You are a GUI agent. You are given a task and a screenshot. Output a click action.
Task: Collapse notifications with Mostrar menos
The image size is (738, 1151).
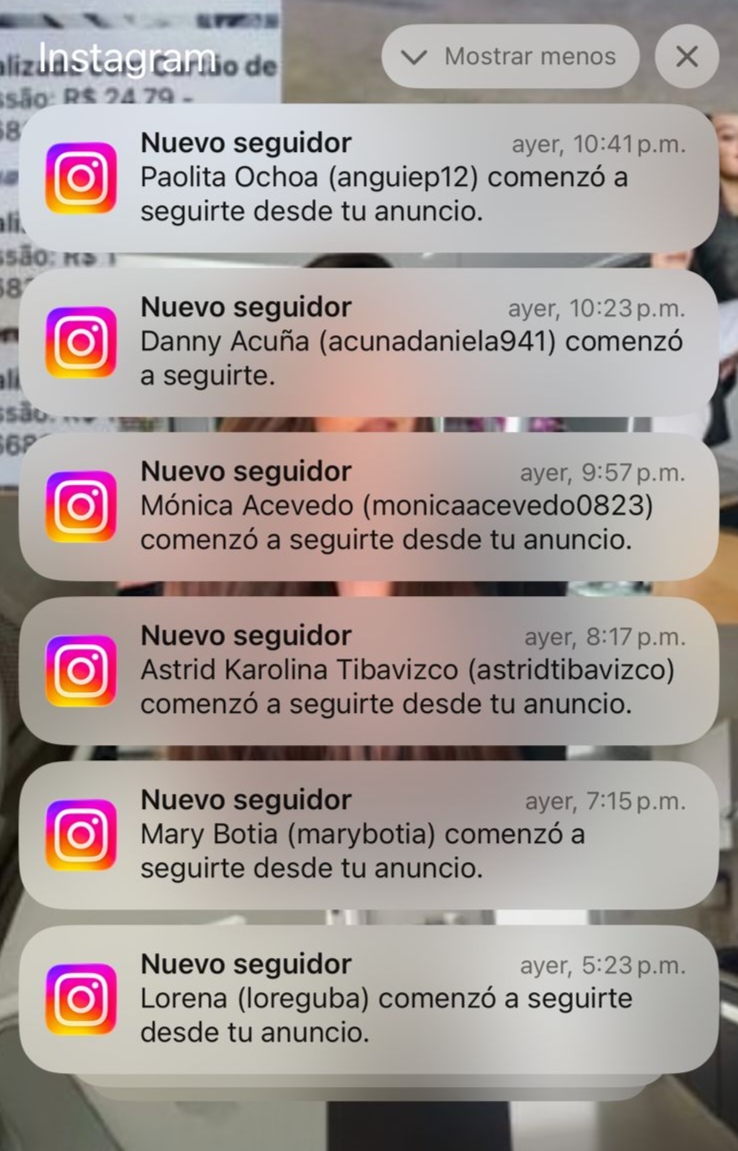pyautogui.click(x=511, y=57)
